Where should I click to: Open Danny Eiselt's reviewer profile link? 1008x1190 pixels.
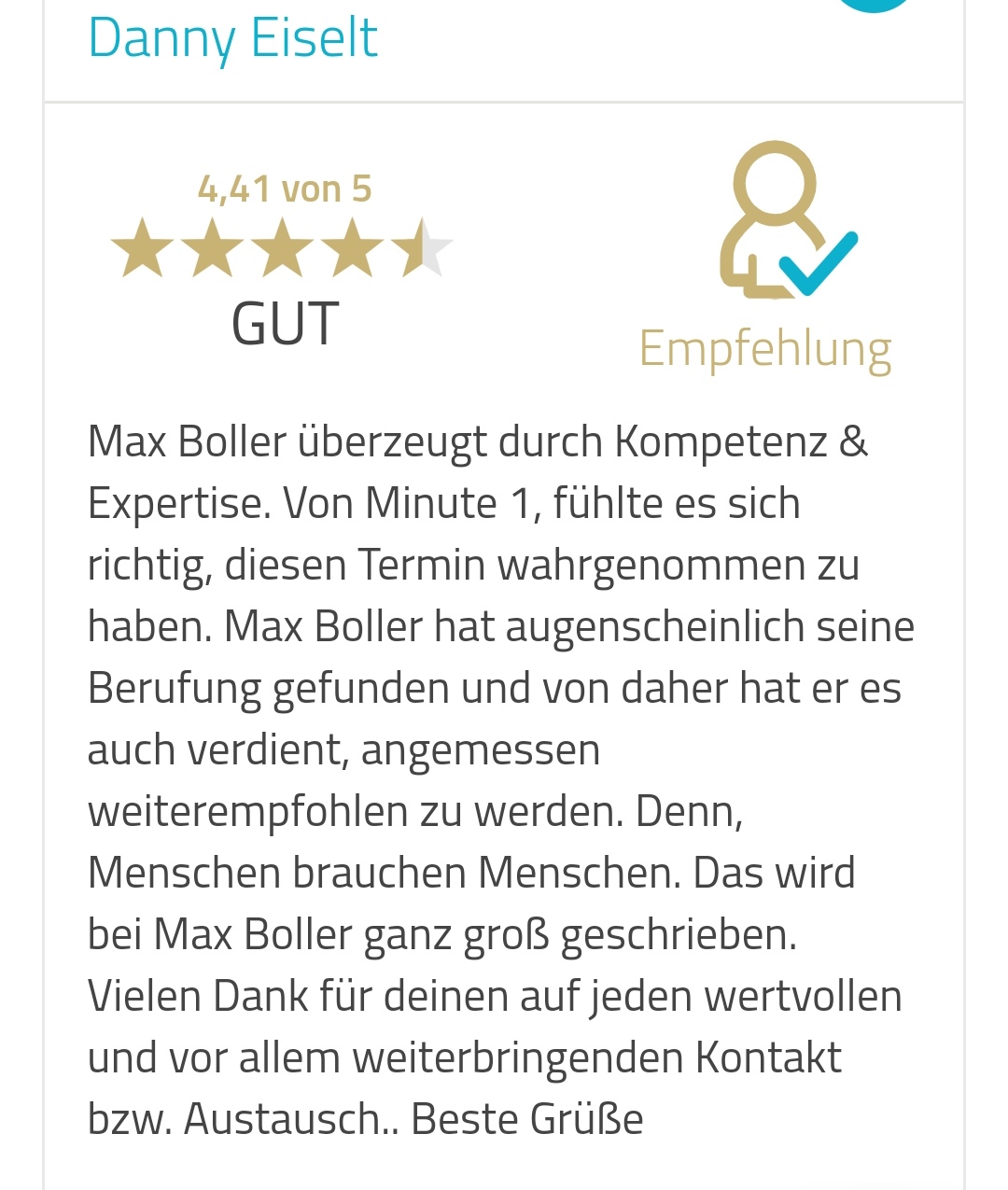(232, 38)
